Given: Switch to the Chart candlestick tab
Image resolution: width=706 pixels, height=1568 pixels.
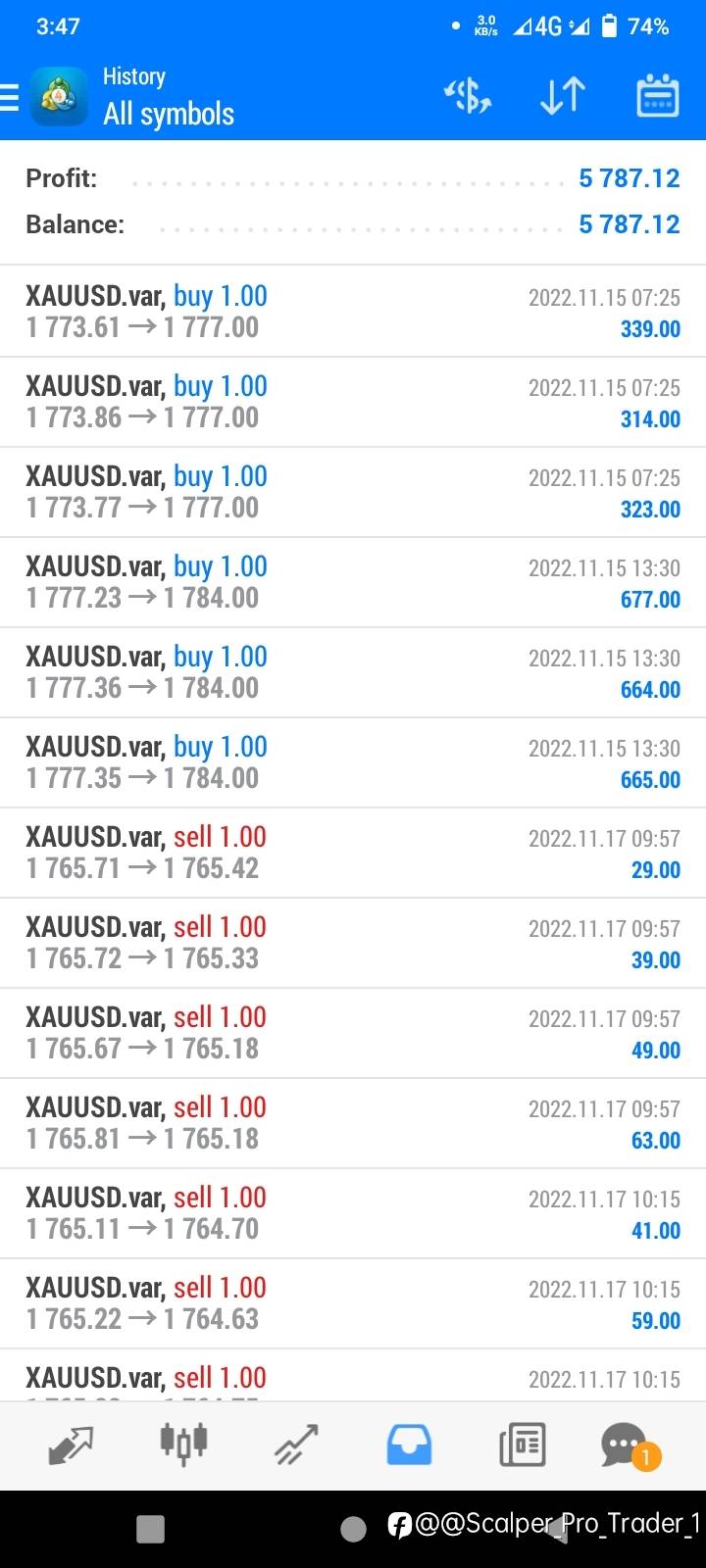Looking at the screenshot, I should click(183, 1445).
